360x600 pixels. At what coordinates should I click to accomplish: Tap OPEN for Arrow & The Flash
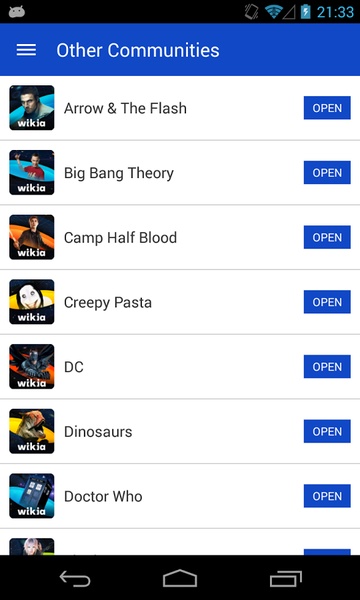pyautogui.click(x=327, y=108)
